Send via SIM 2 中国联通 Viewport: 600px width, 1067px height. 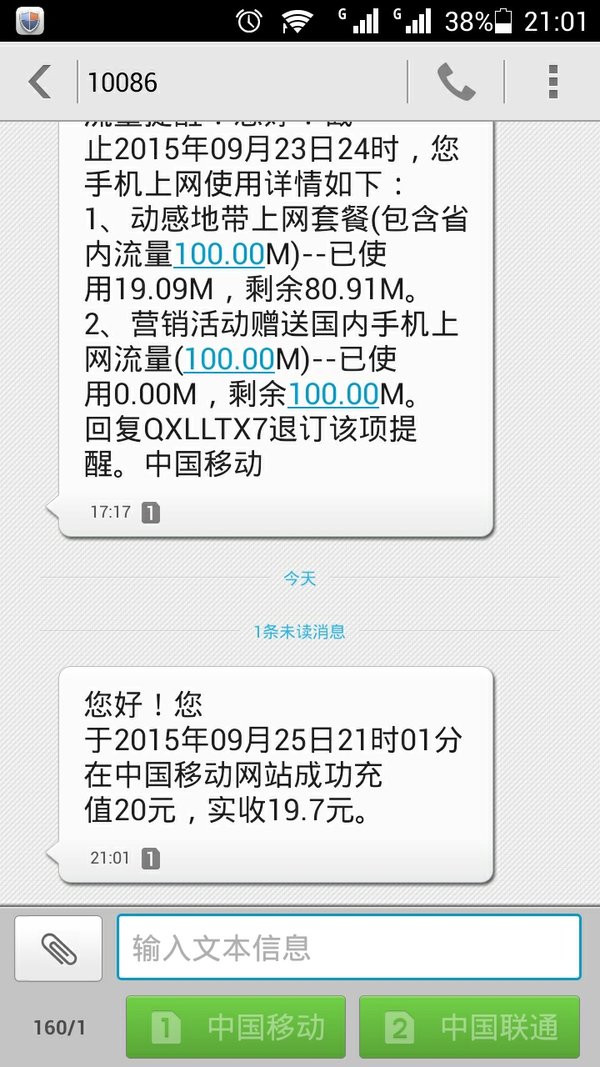[x=469, y=1027]
